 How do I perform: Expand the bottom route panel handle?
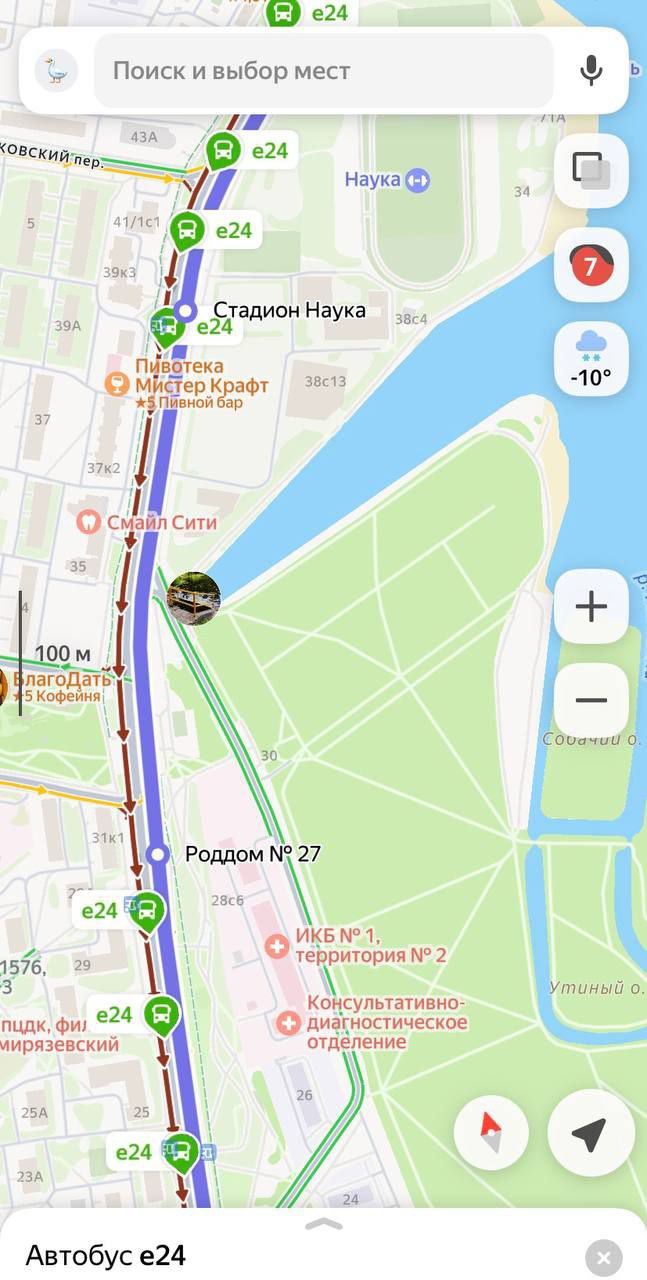click(x=323, y=1224)
